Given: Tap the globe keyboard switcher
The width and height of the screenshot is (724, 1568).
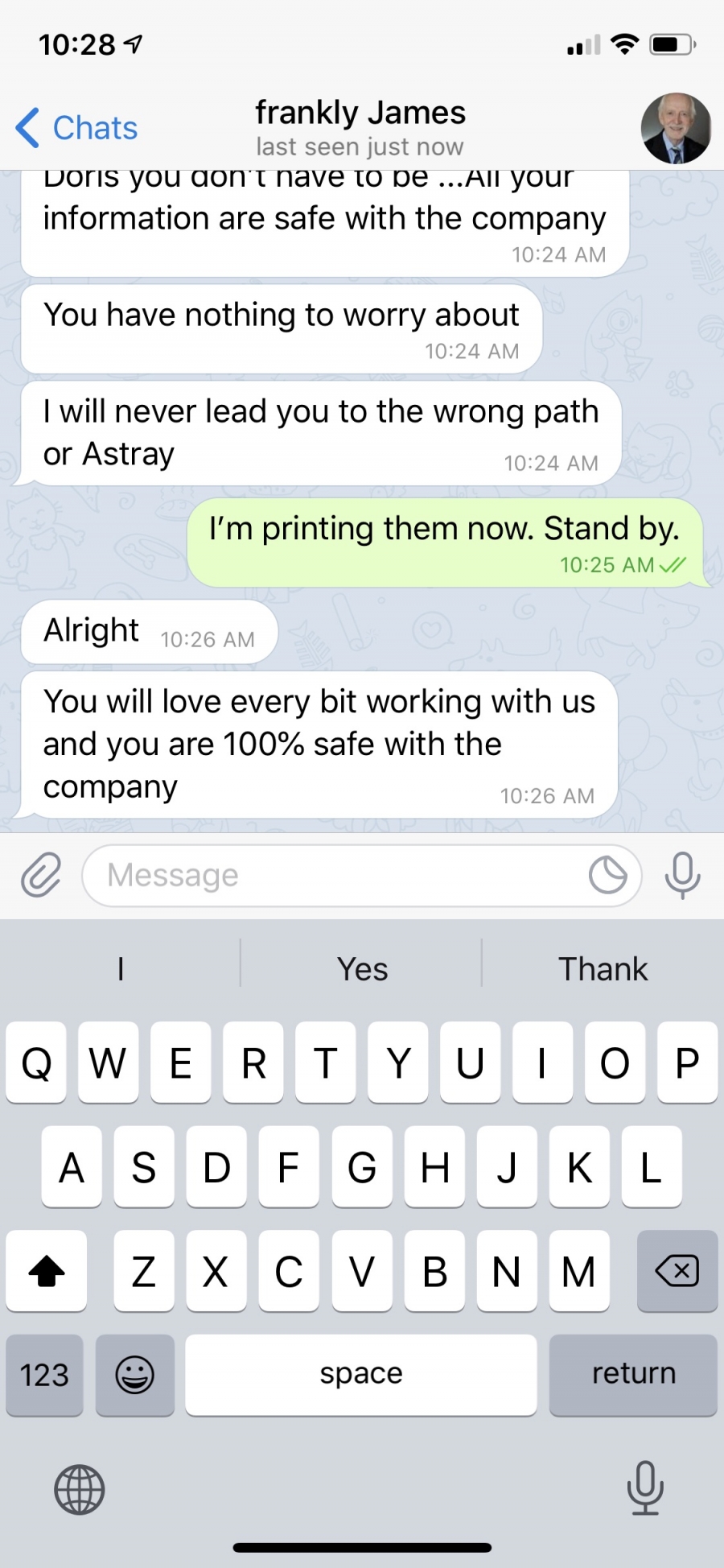Looking at the screenshot, I should click(x=79, y=1489).
